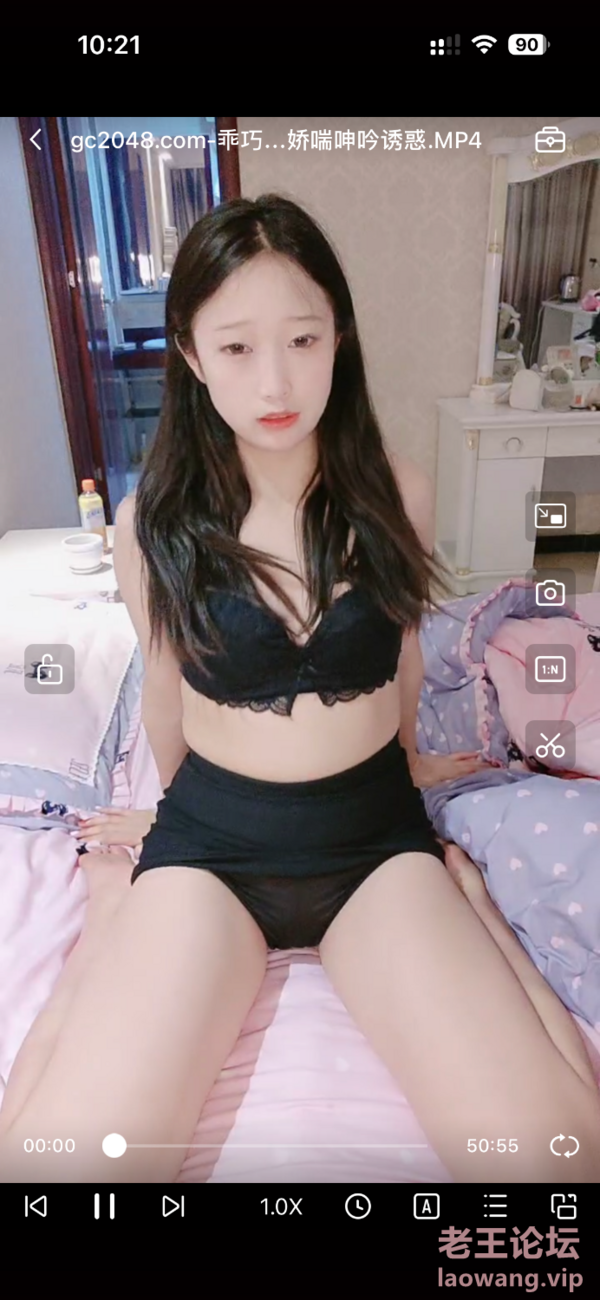Change the aspect ratio with the 1:N button
This screenshot has width=600, height=1300.
pyautogui.click(x=550, y=669)
